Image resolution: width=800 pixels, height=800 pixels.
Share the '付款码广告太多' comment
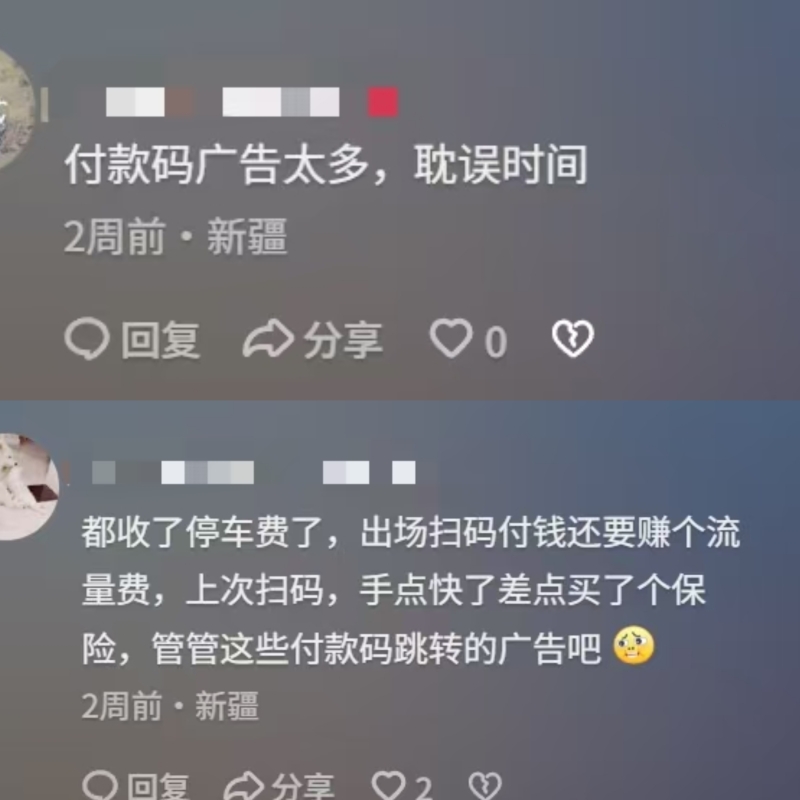[x=313, y=341]
